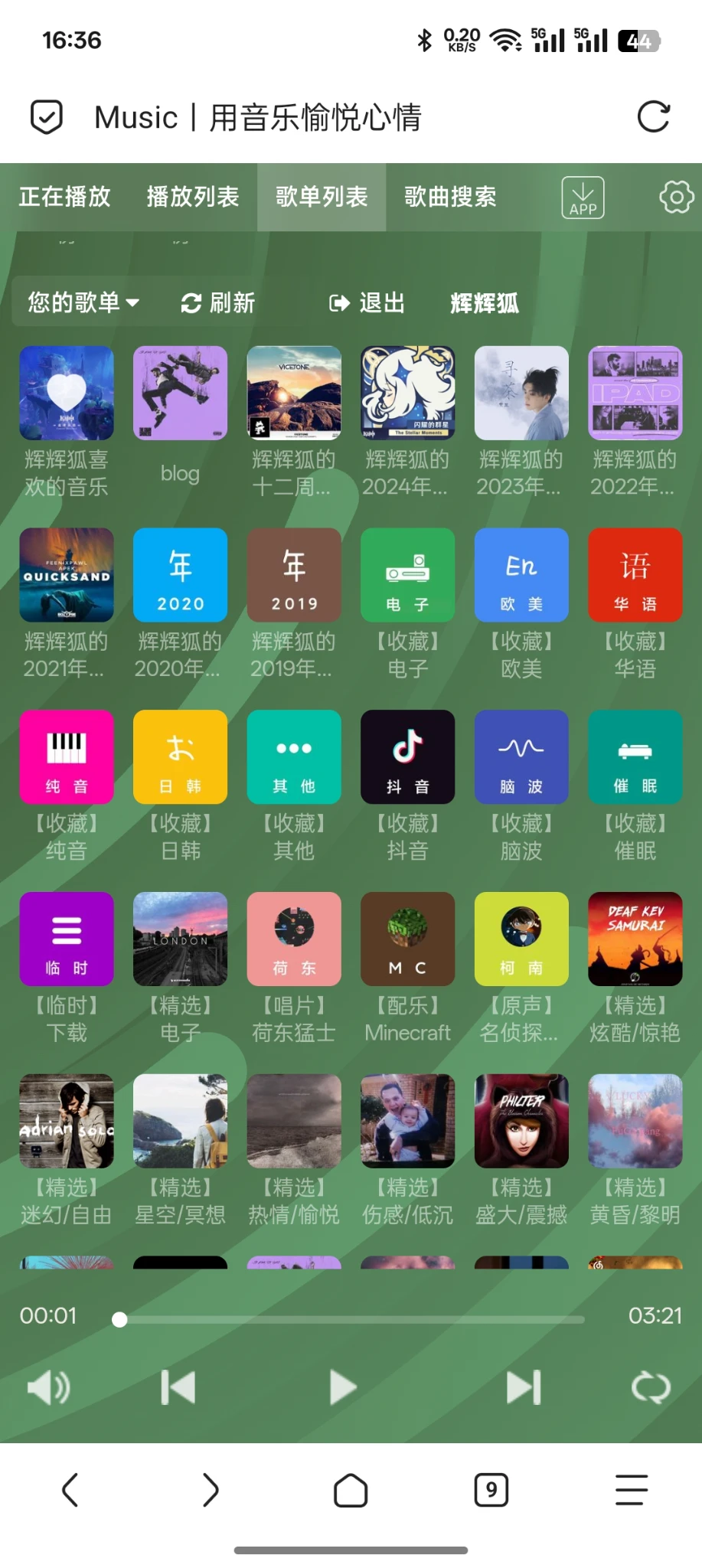Log out with the 退出 button
Image resolution: width=702 pixels, height=1568 pixels.
click(x=367, y=302)
